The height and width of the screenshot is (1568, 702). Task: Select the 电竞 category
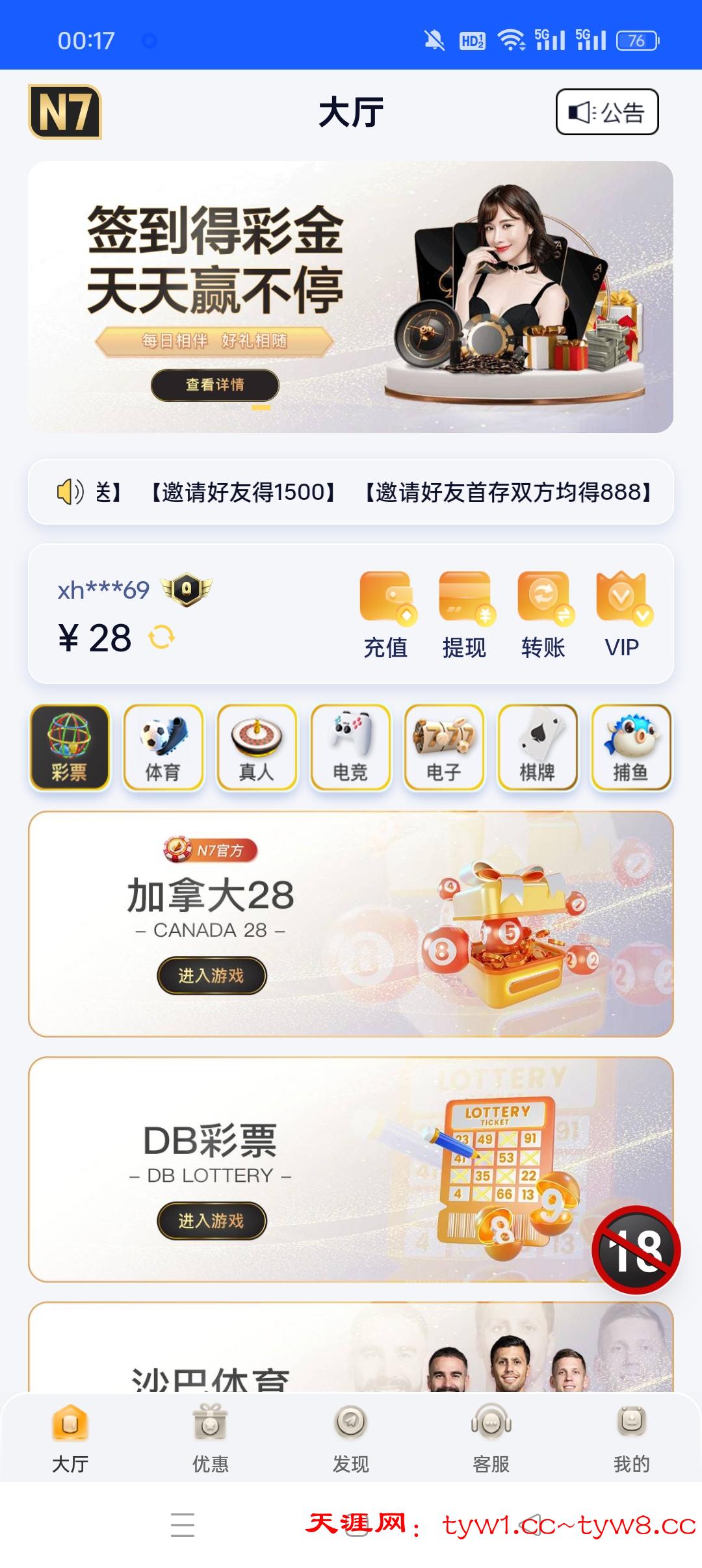tap(350, 747)
